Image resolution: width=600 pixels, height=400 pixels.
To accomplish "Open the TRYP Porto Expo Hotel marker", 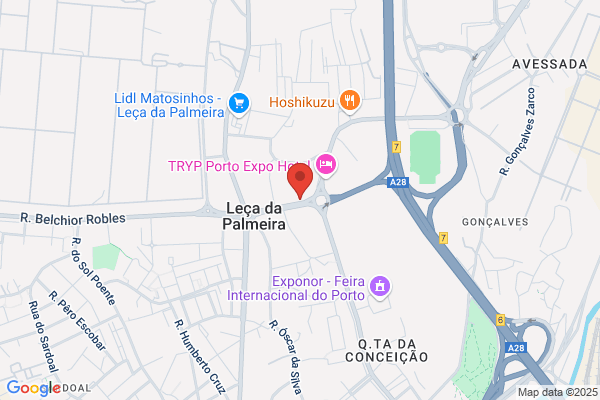I will pyautogui.click(x=326, y=165).
